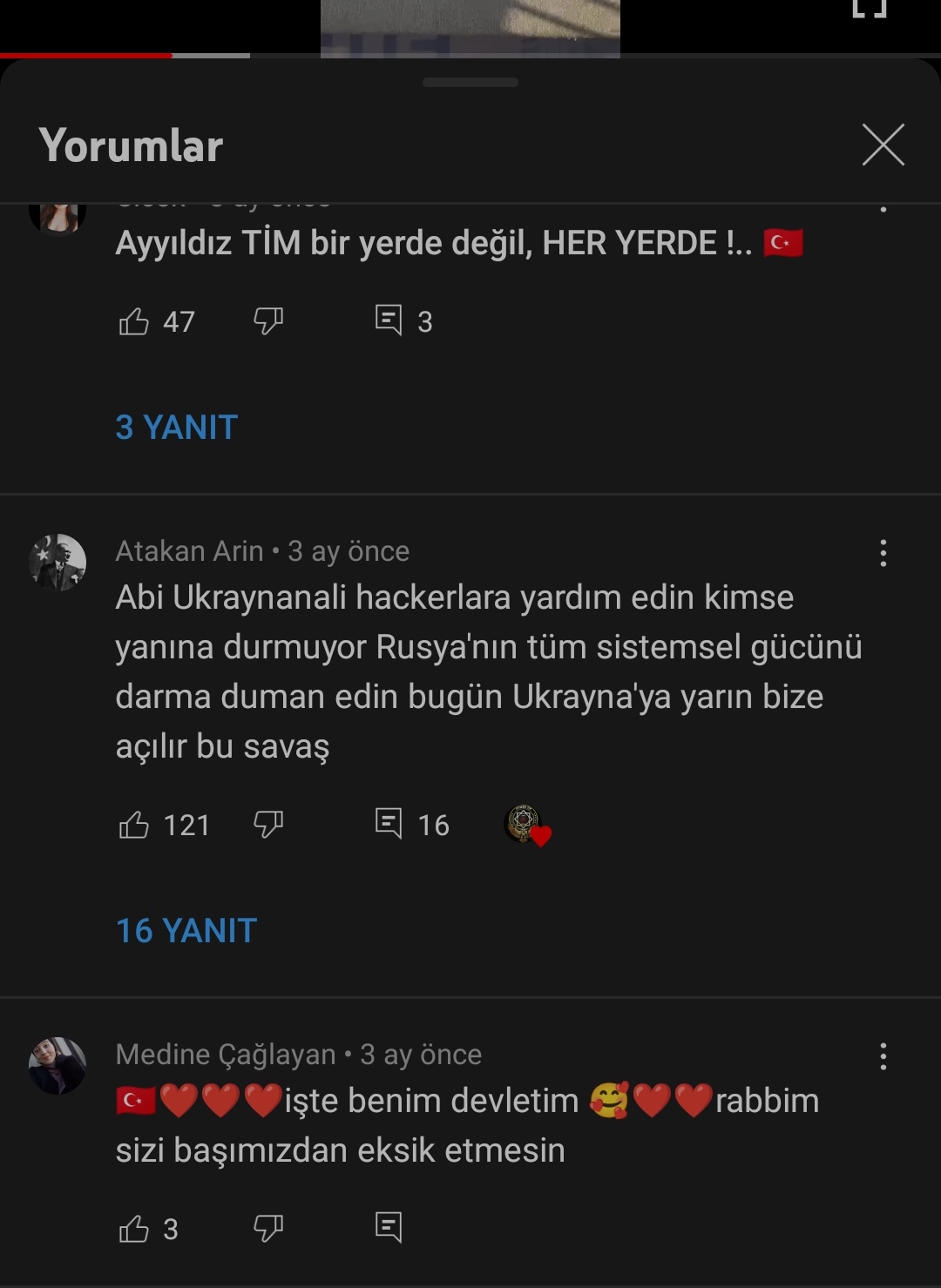Open Atakan Arin's profile picture

pyautogui.click(x=58, y=563)
